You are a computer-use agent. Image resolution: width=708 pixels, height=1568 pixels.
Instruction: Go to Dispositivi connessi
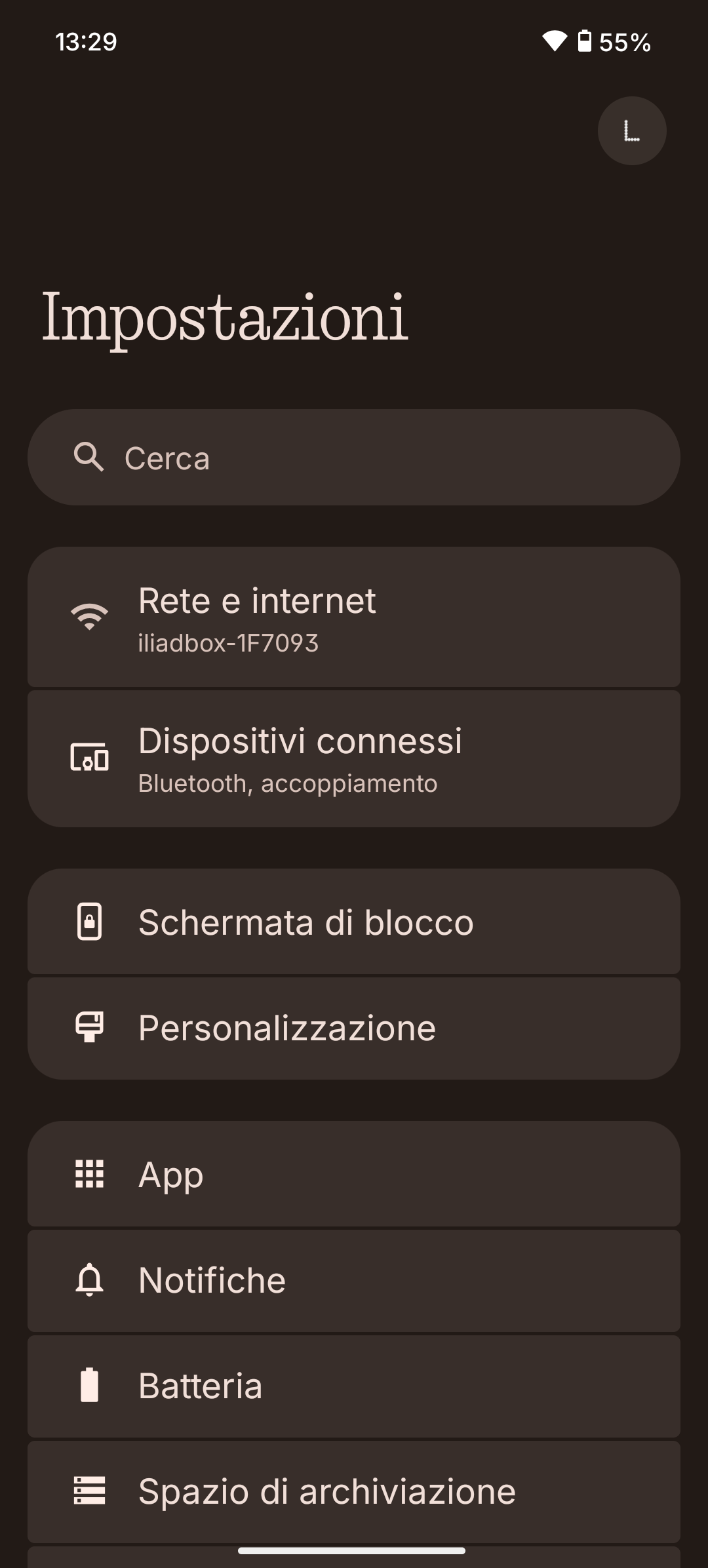(354, 758)
